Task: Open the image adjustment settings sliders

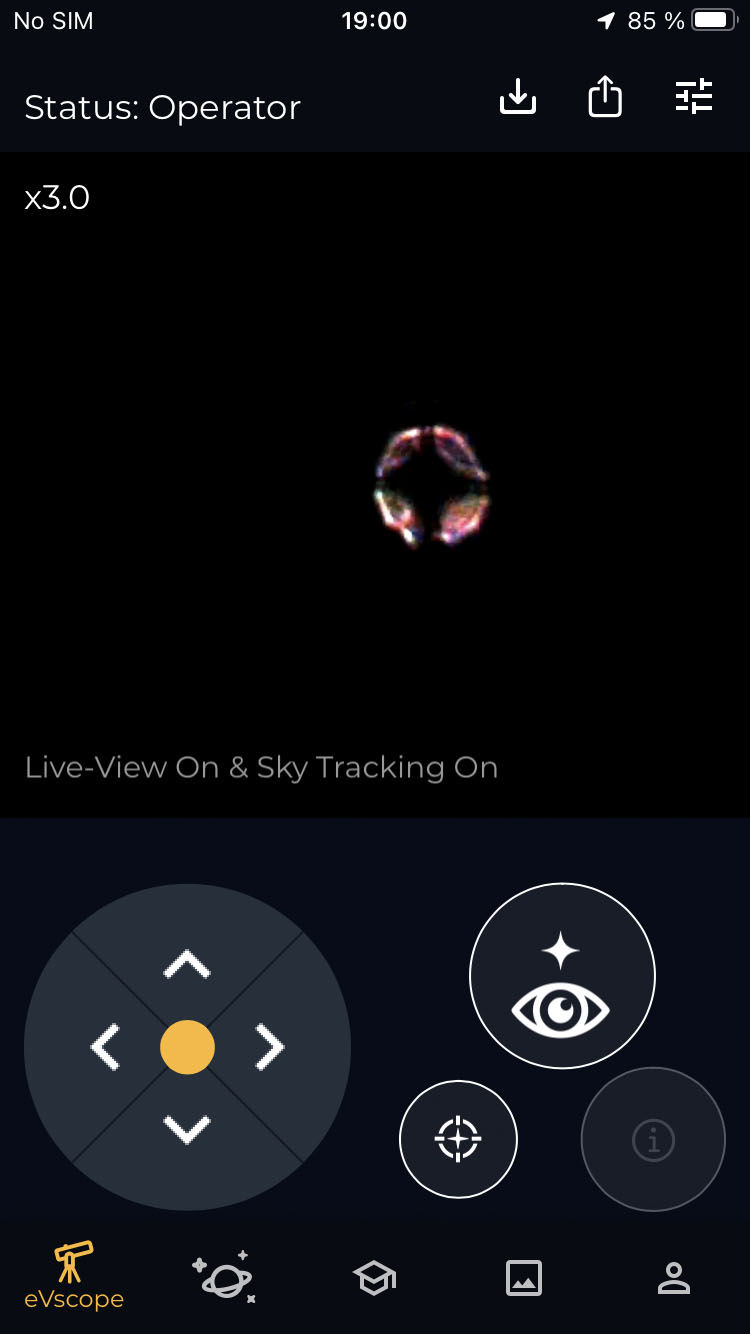Action: pyautogui.click(x=694, y=97)
